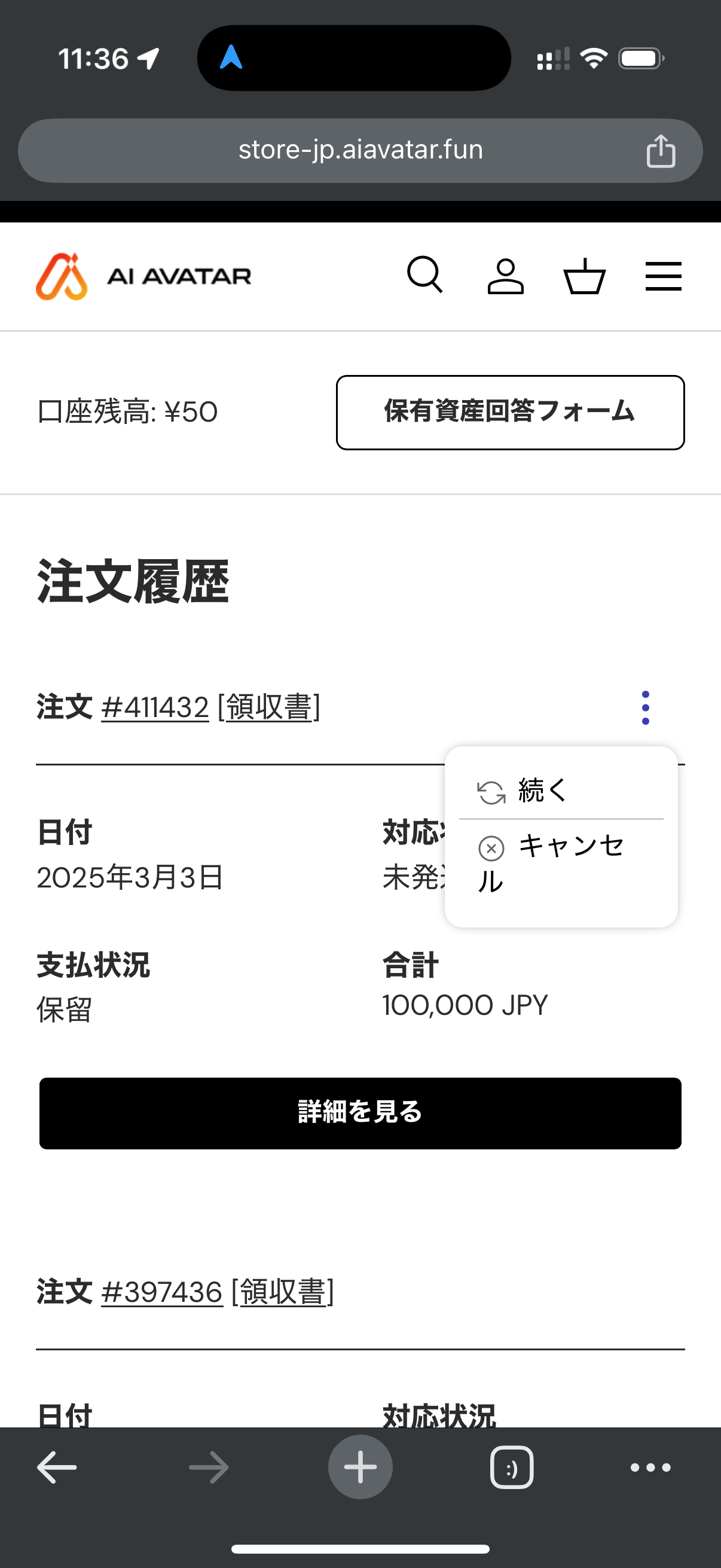Open the account profile icon
The height and width of the screenshot is (1568, 721).
click(505, 276)
